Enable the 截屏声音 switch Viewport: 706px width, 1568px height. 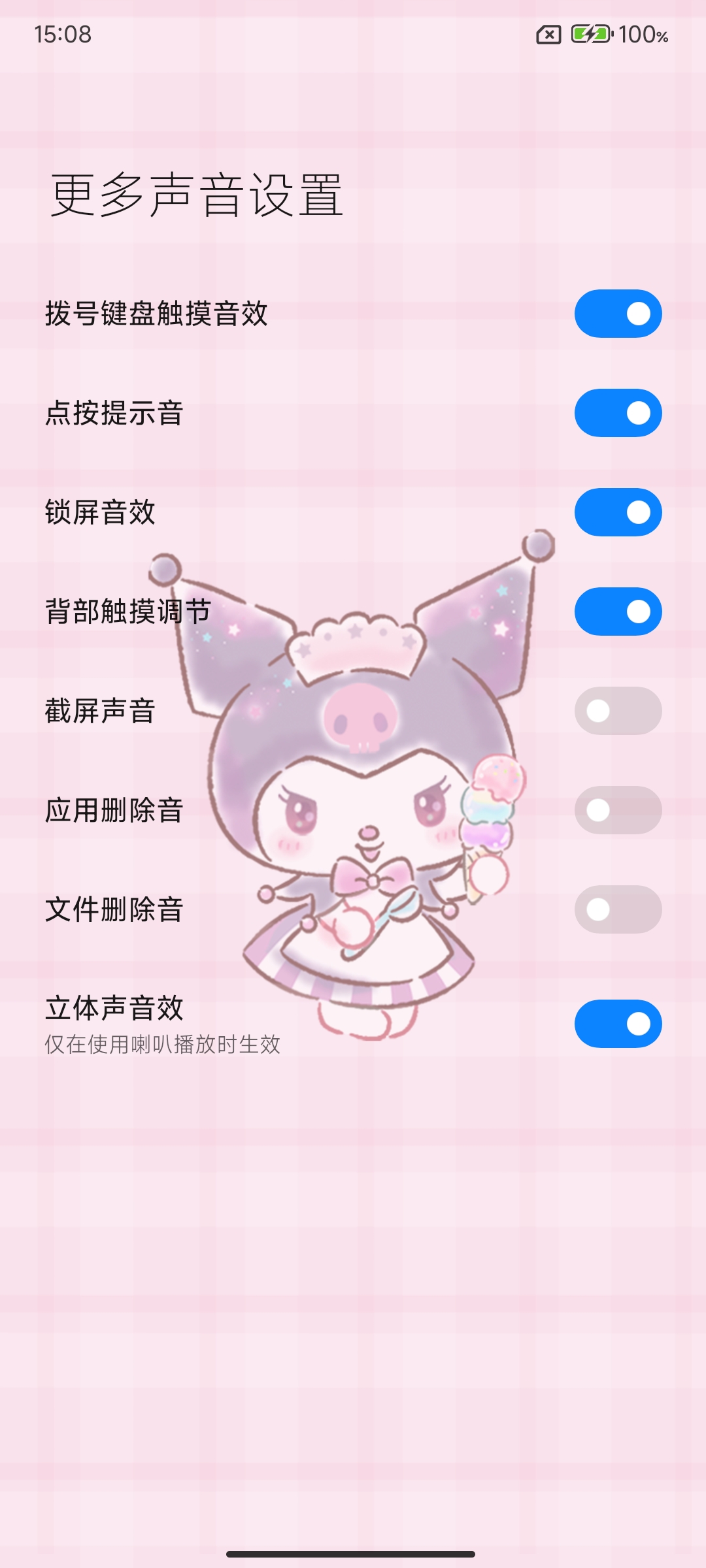pos(618,711)
